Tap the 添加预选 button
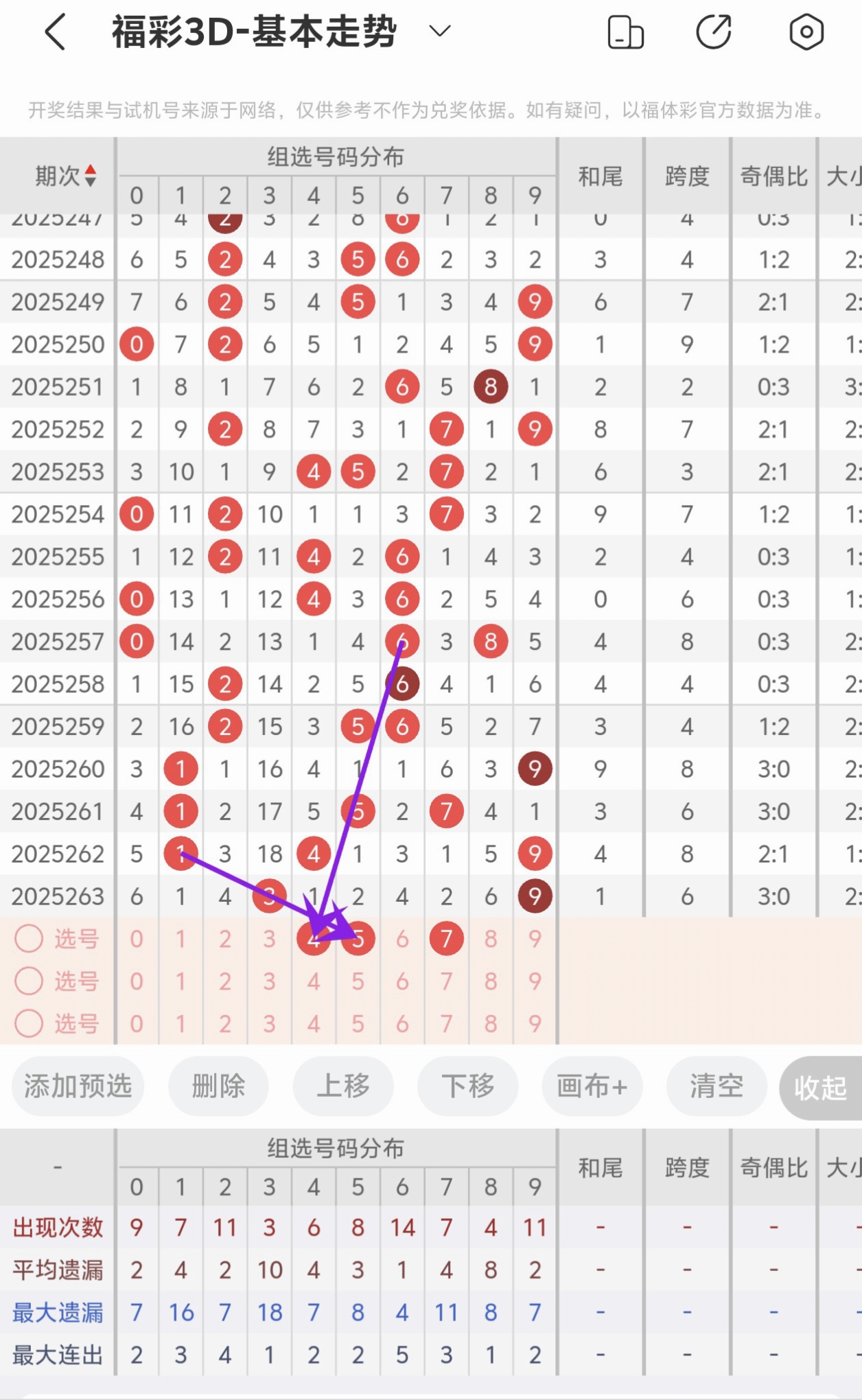Image resolution: width=862 pixels, height=1400 pixels. (x=78, y=1086)
